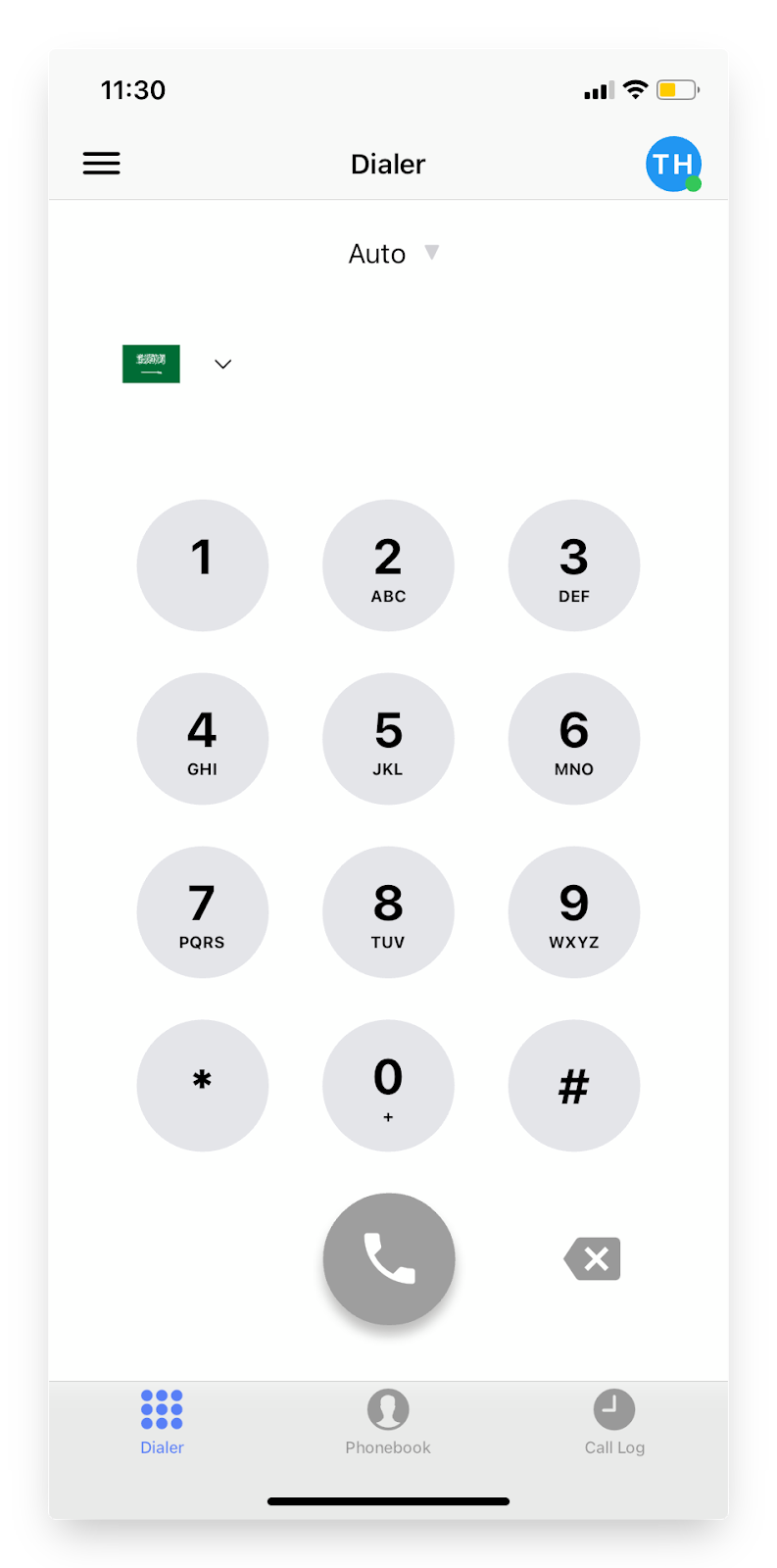Switch to the Phonebook tab
The height and width of the screenshot is (1568, 777).
[x=388, y=1422]
